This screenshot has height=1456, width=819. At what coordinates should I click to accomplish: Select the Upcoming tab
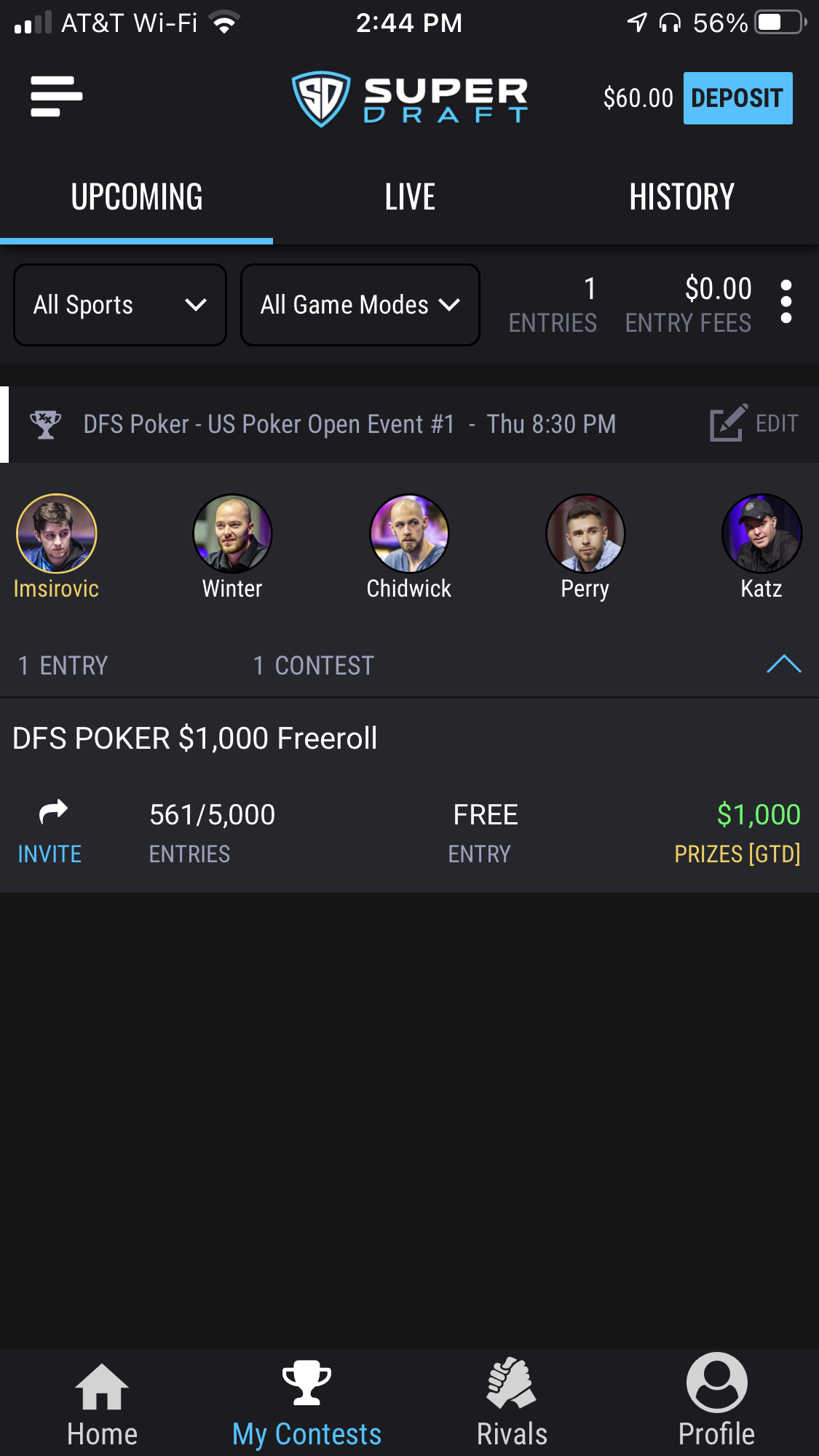click(137, 197)
